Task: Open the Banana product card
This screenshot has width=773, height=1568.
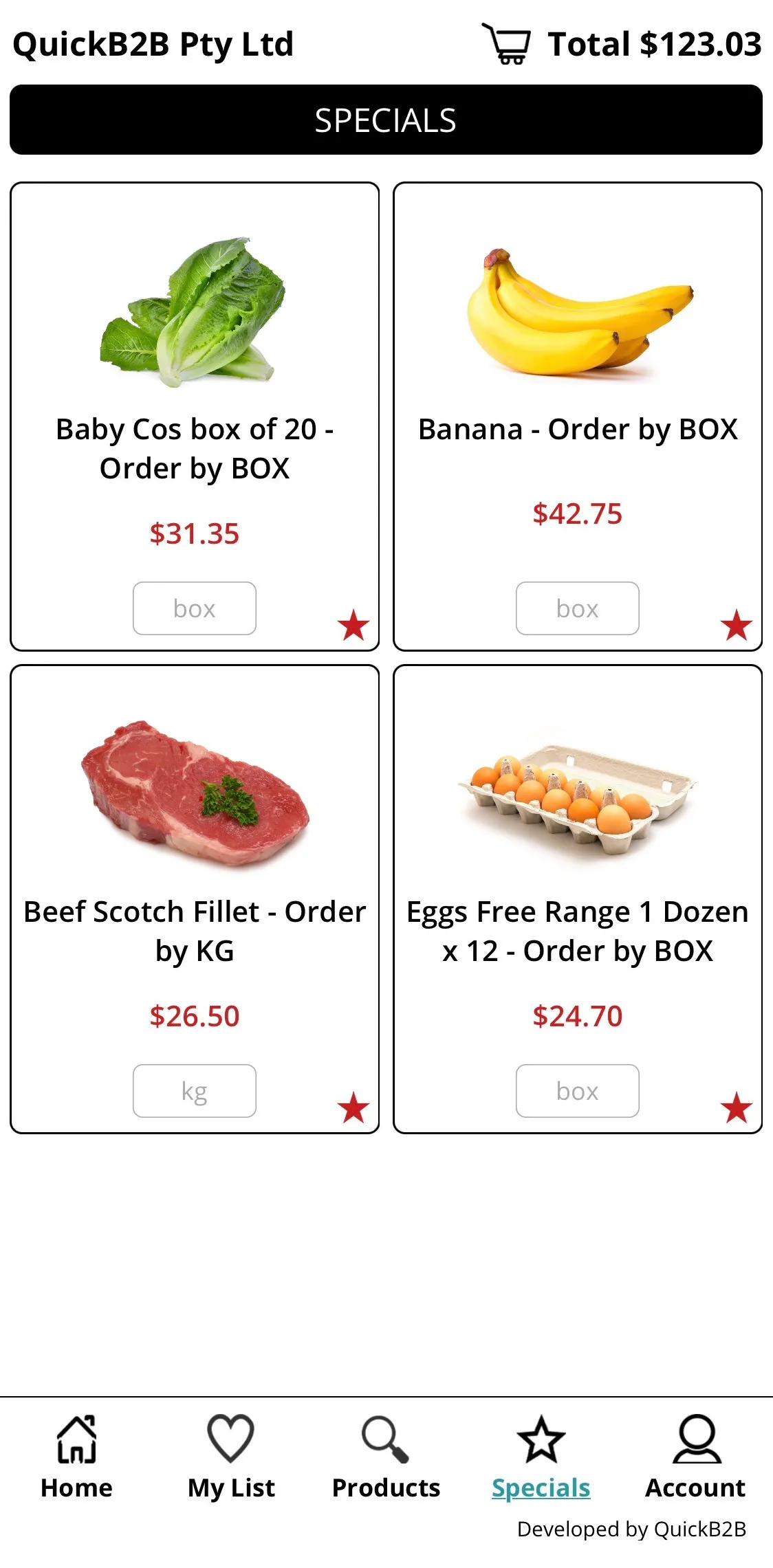Action: pos(578,417)
